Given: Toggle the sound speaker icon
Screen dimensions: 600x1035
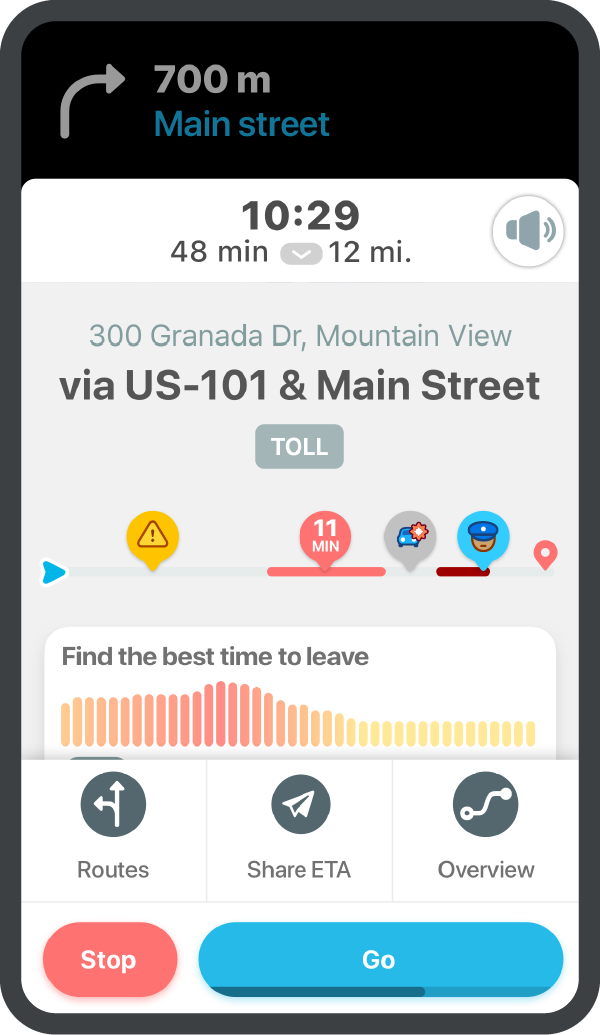Looking at the screenshot, I should tap(528, 231).
